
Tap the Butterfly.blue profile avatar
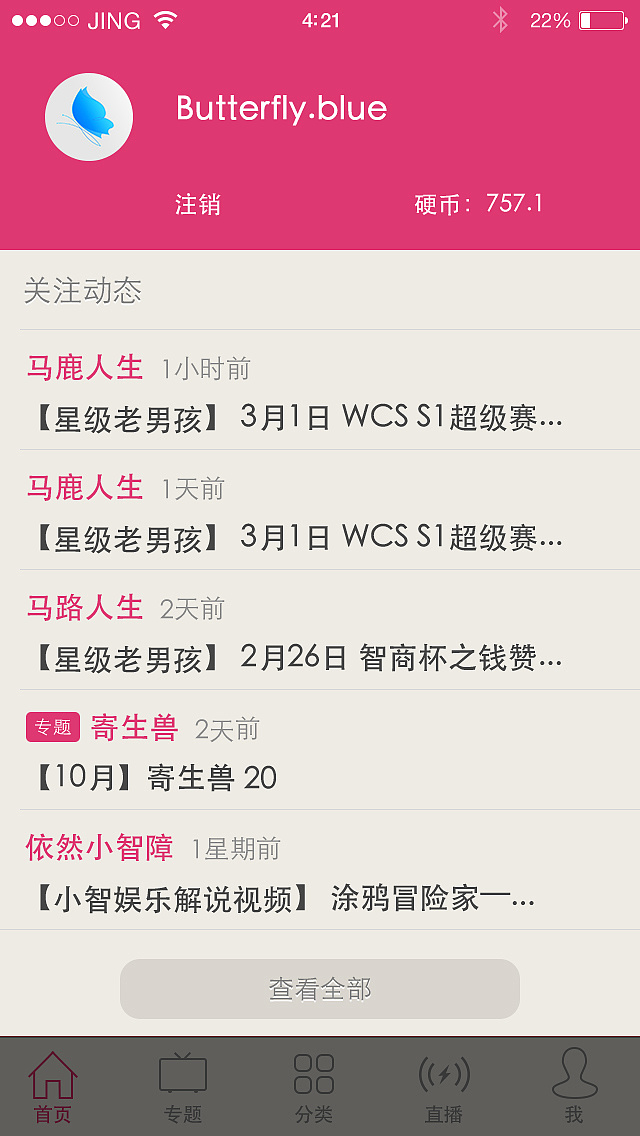tap(89, 117)
